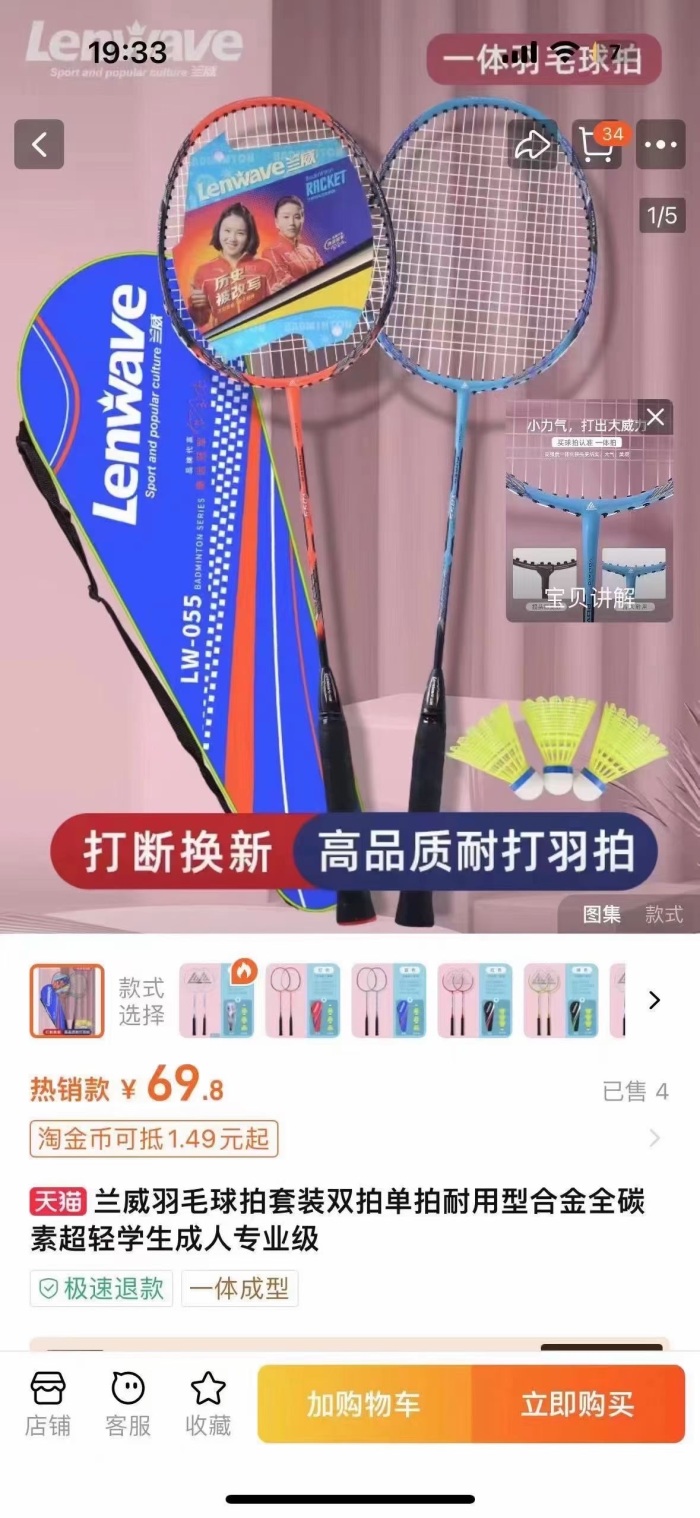Screen dimensions: 700x1518
Task: Tap the 一体成型 feature tag
Action: tap(240, 1289)
